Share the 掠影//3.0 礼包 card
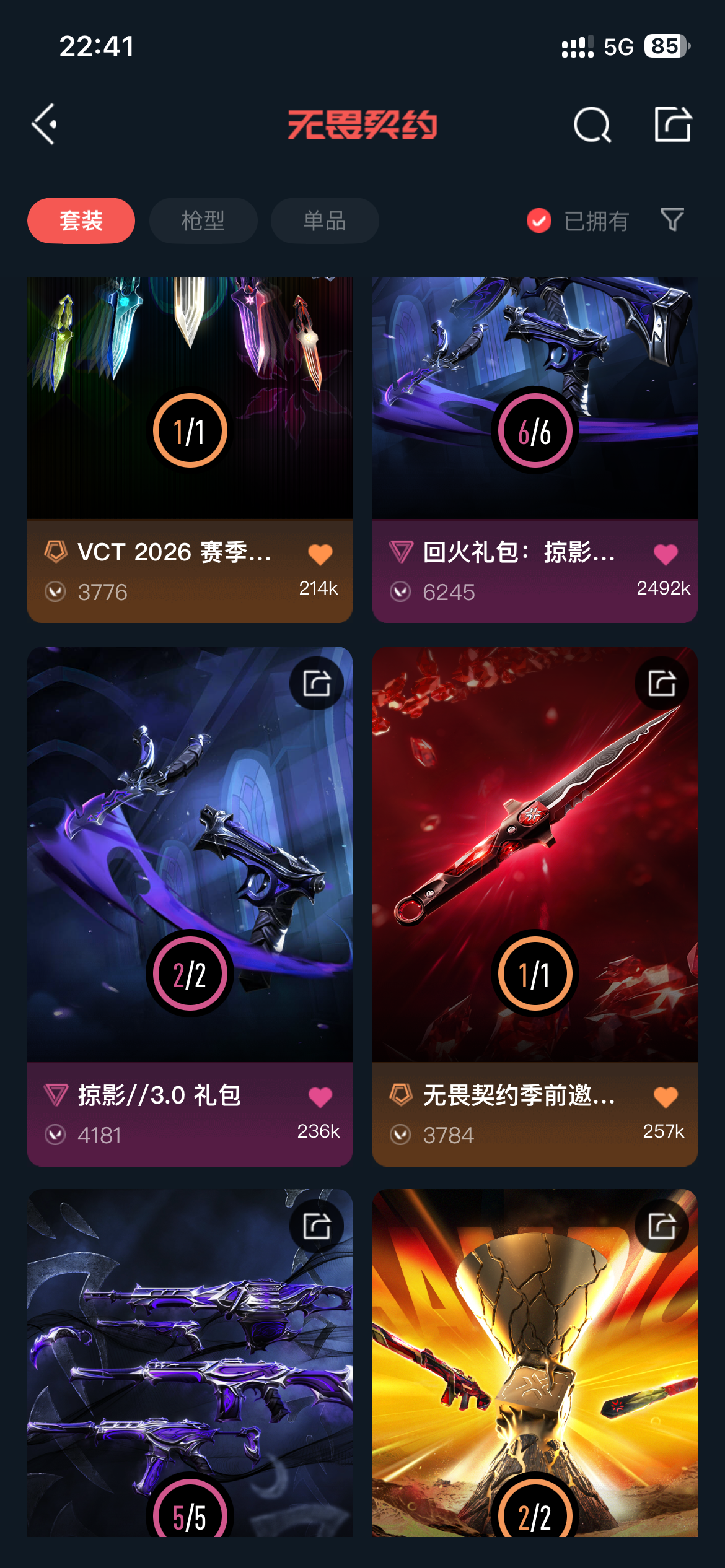The image size is (725, 1568). [x=317, y=684]
